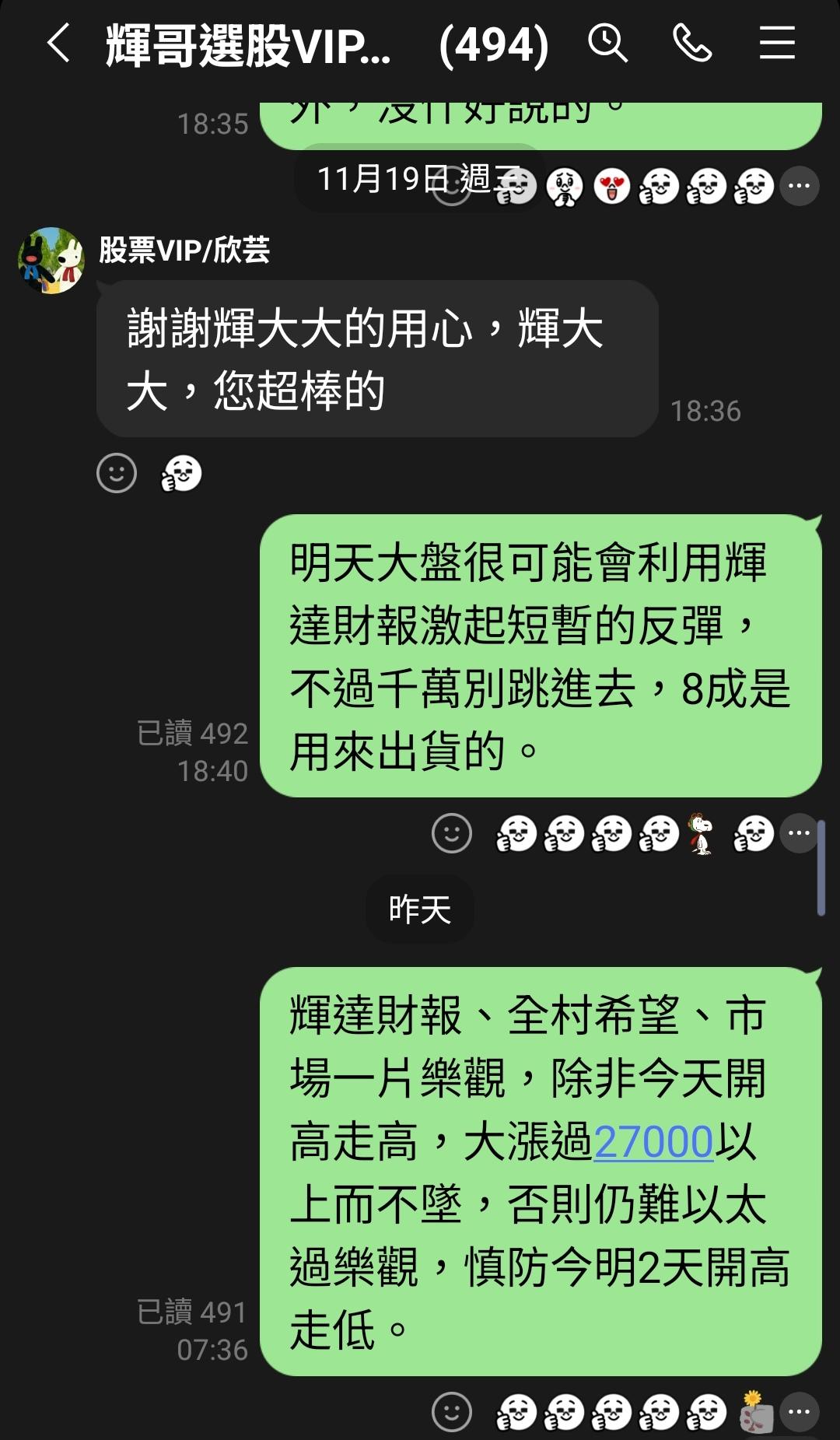Start a group voice call
The height and width of the screenshot is (1440, 840).
[x=691, y=44]
